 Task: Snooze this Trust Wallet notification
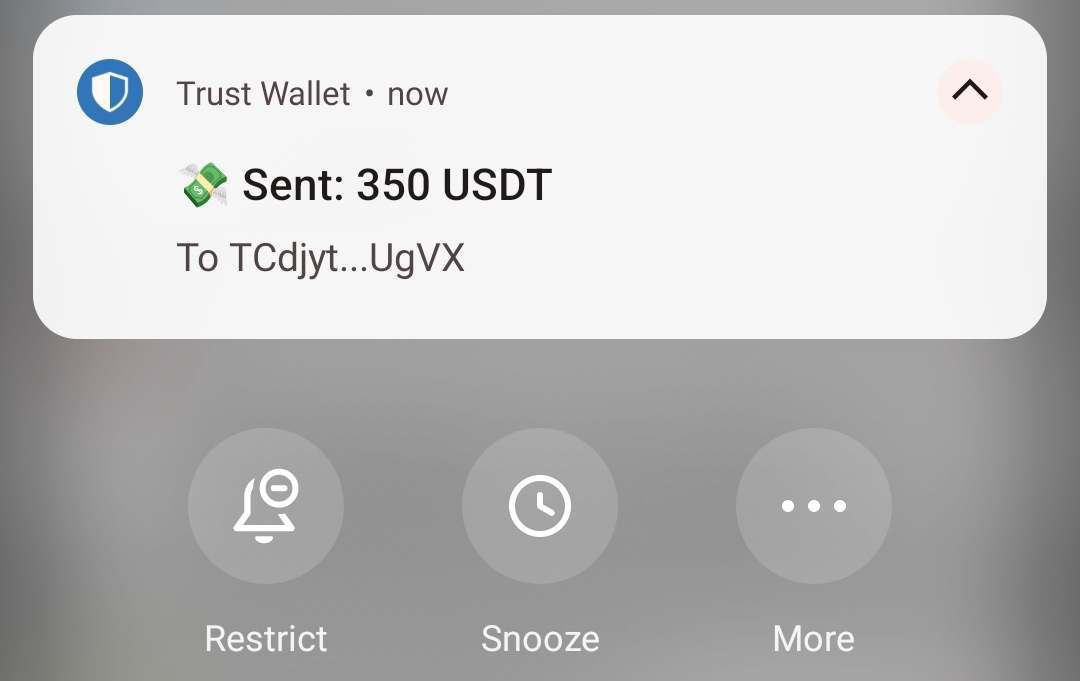pos(539,506)
